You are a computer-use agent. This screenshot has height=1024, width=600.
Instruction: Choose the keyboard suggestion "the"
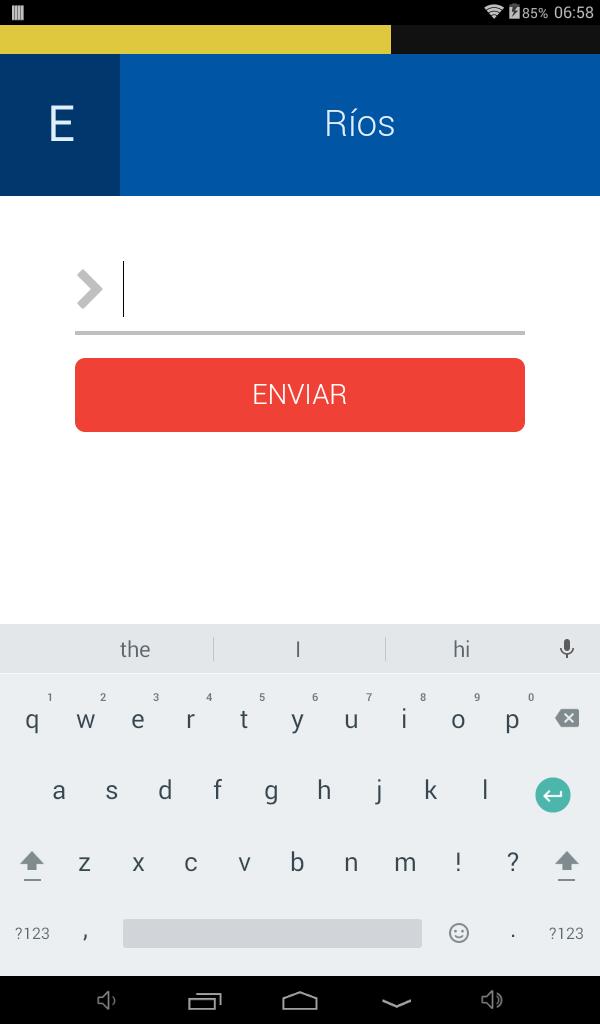tap(135, 650)
